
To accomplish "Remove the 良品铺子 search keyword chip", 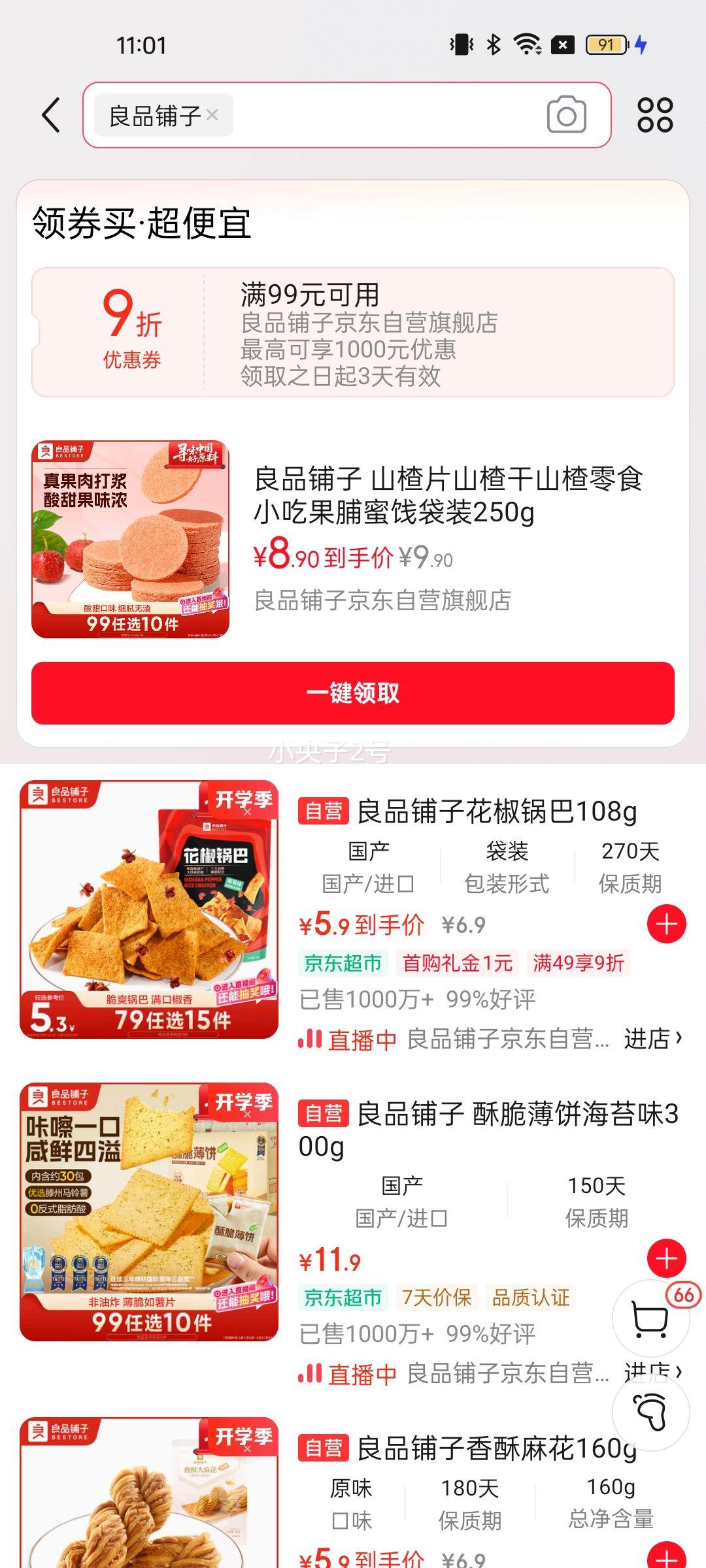I will point(212,115).
